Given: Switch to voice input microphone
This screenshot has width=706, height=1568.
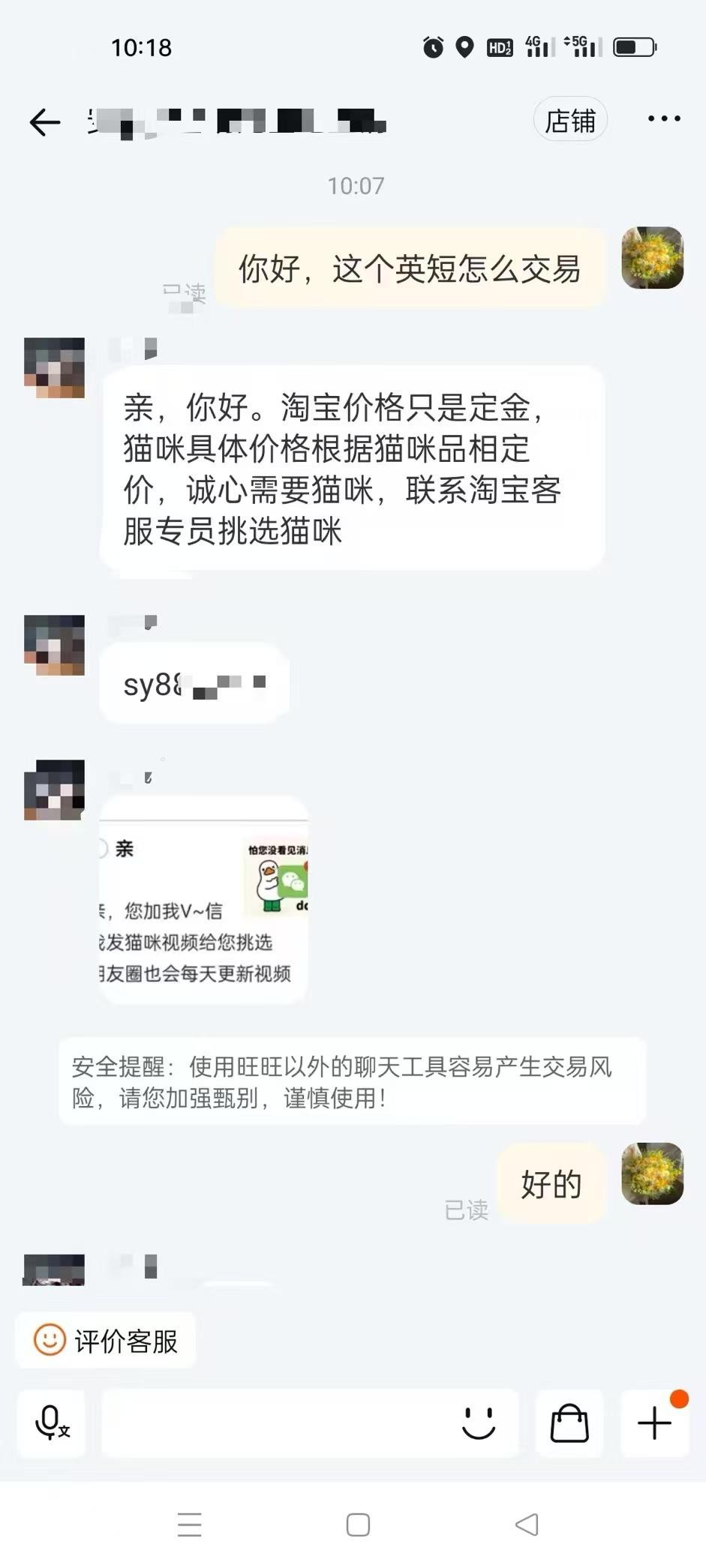Looking at the screenshot, I should [x=52, y=1423].
